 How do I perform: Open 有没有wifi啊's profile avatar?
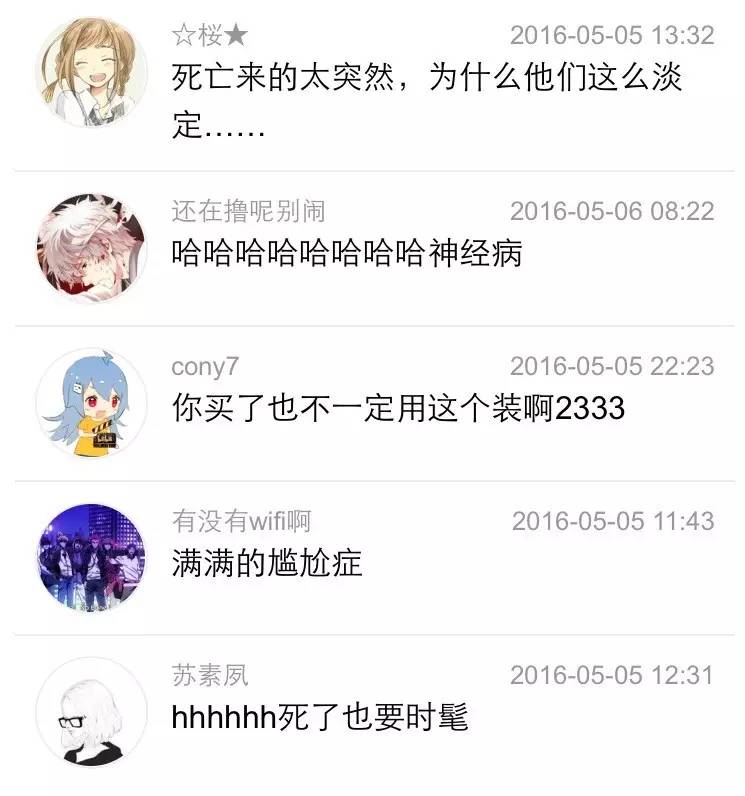click(91, 557)
